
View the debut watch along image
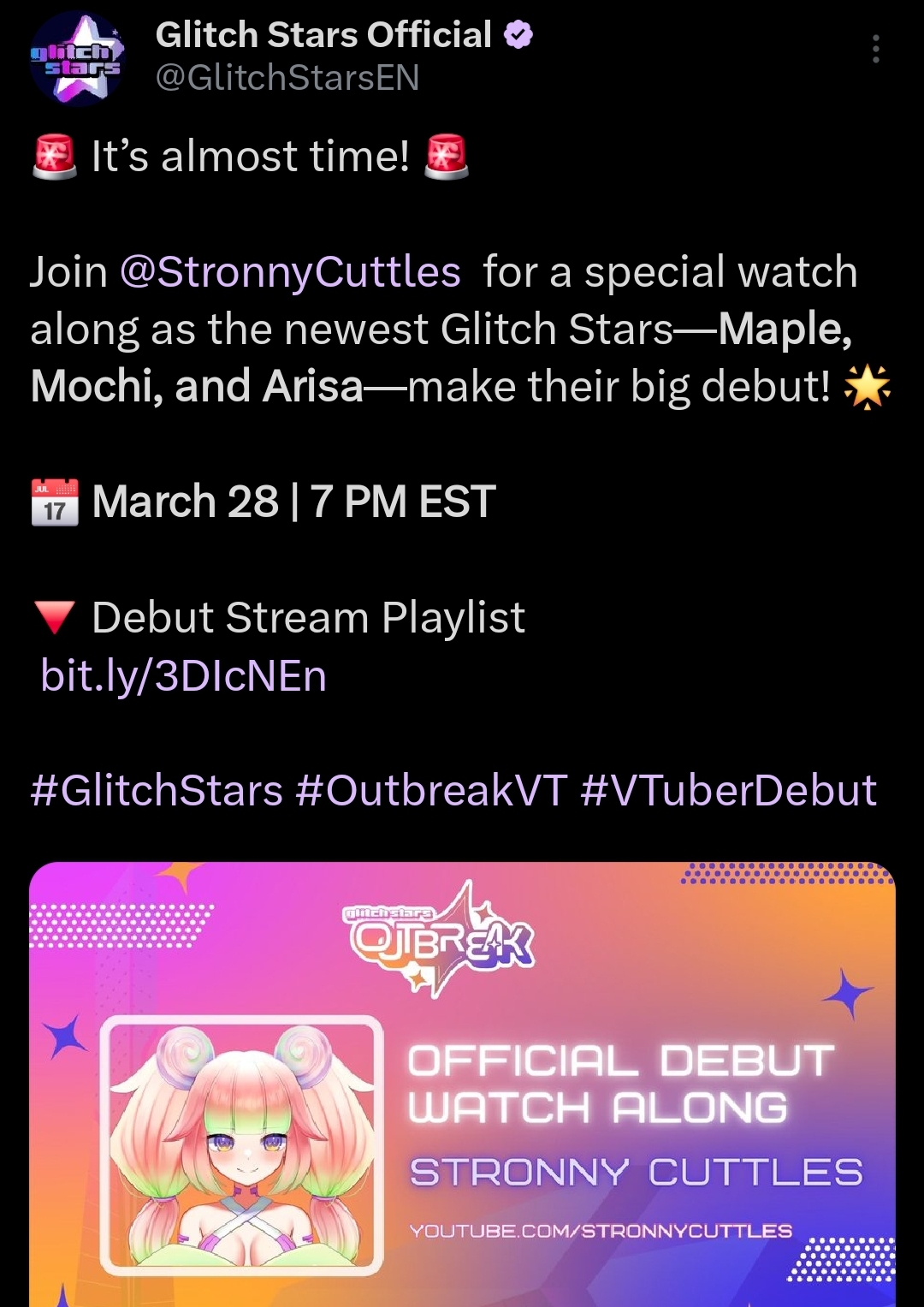[462, 1084]
